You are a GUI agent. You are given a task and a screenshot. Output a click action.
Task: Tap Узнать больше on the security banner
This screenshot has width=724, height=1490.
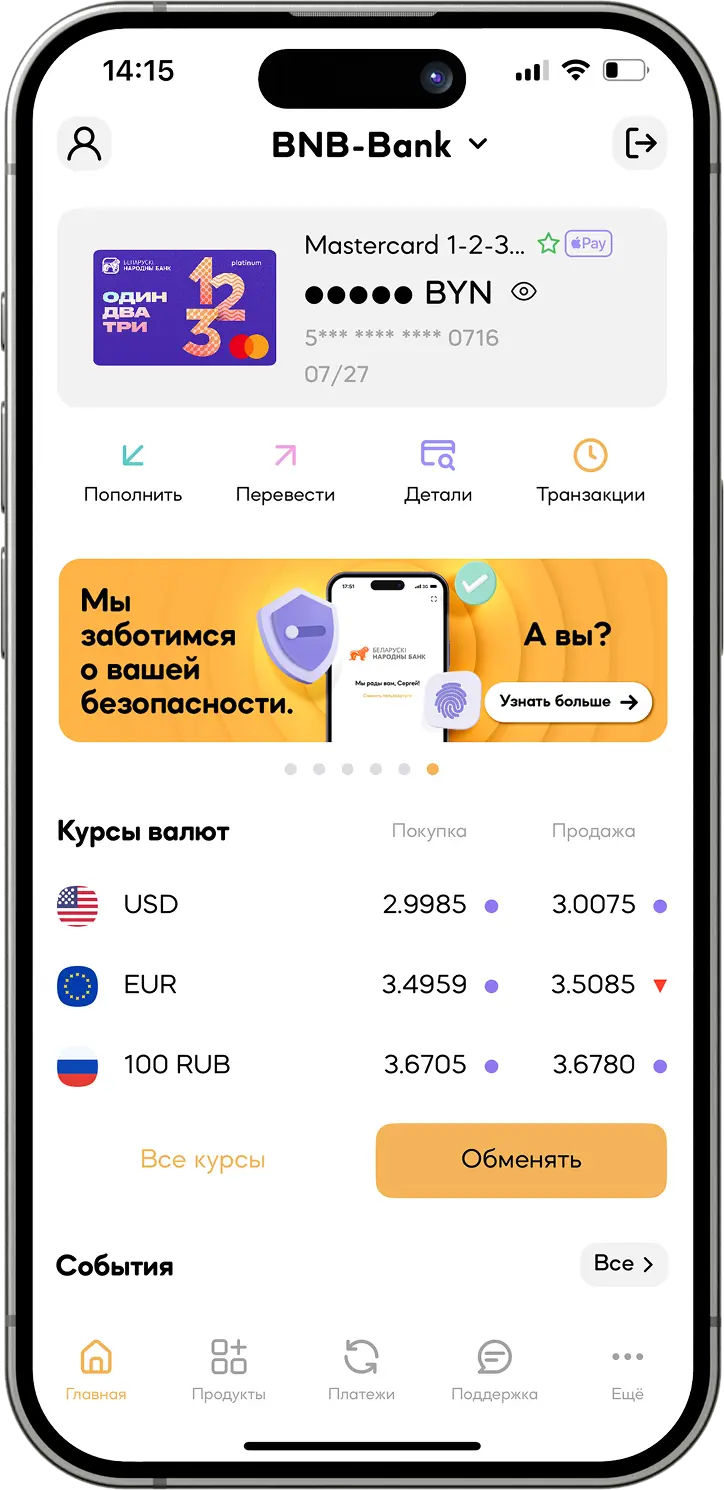568,702
